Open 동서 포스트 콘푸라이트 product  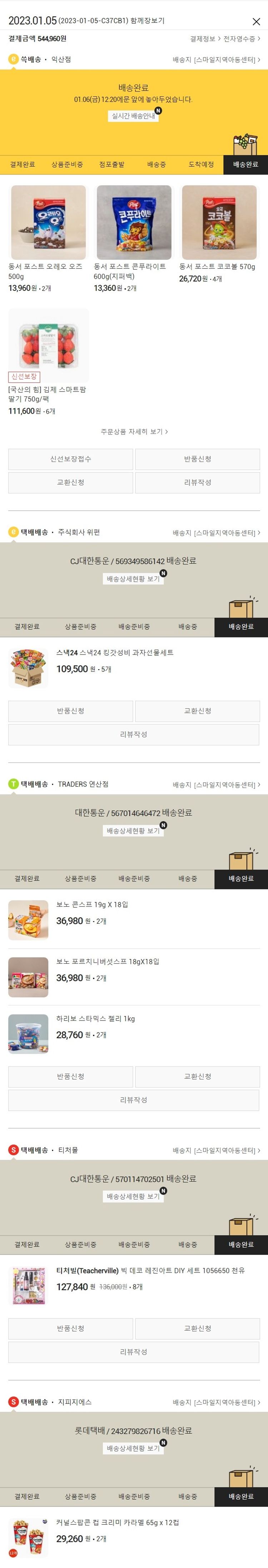[133, 223]
